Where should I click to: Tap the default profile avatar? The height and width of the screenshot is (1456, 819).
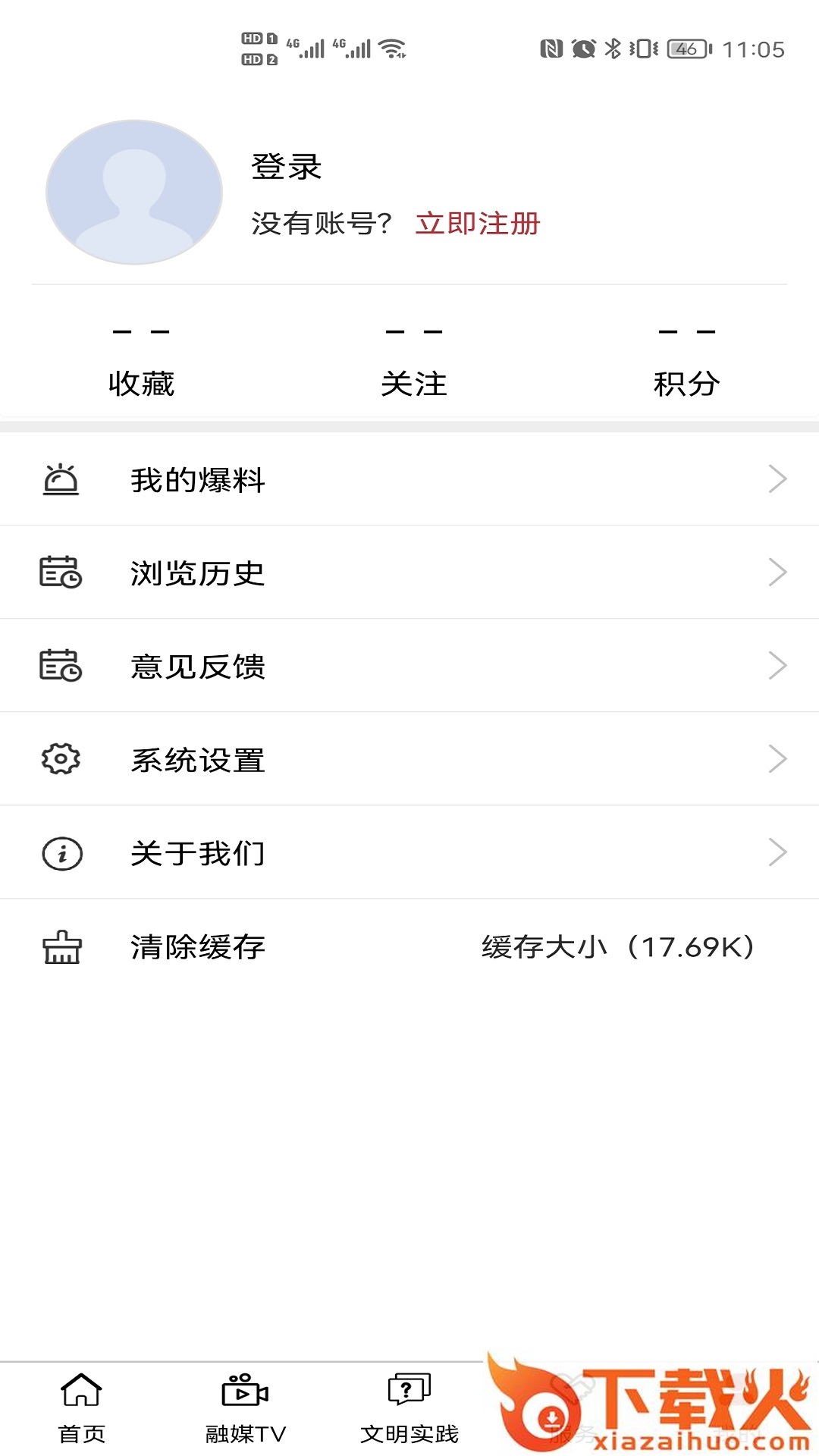tap(134, 192)
